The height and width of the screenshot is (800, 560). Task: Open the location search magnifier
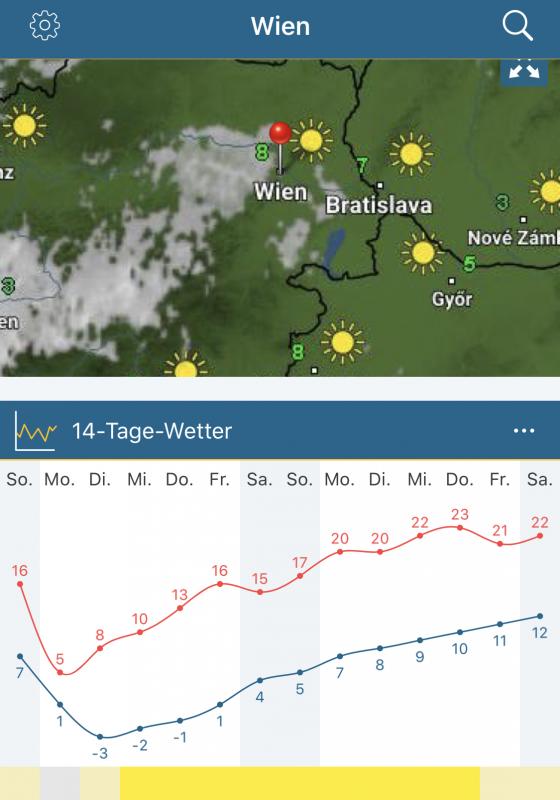518,26
